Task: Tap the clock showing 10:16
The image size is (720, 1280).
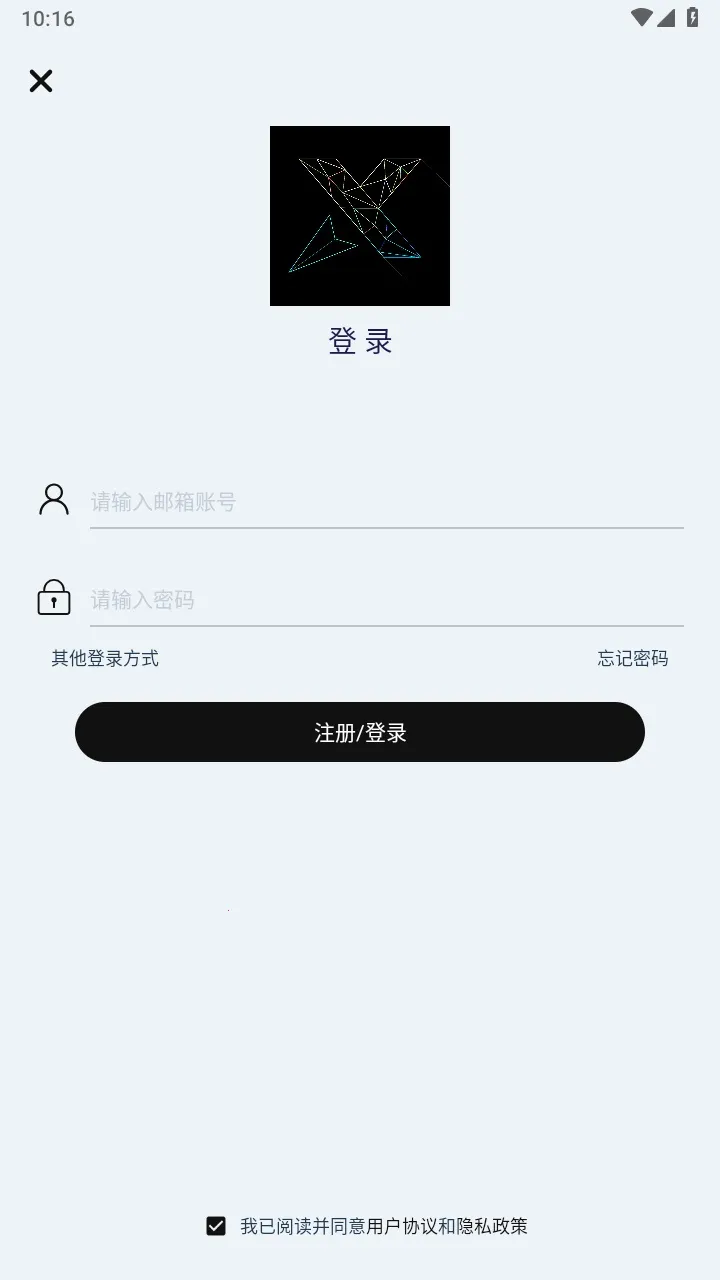Action: (x=48, y=18)
